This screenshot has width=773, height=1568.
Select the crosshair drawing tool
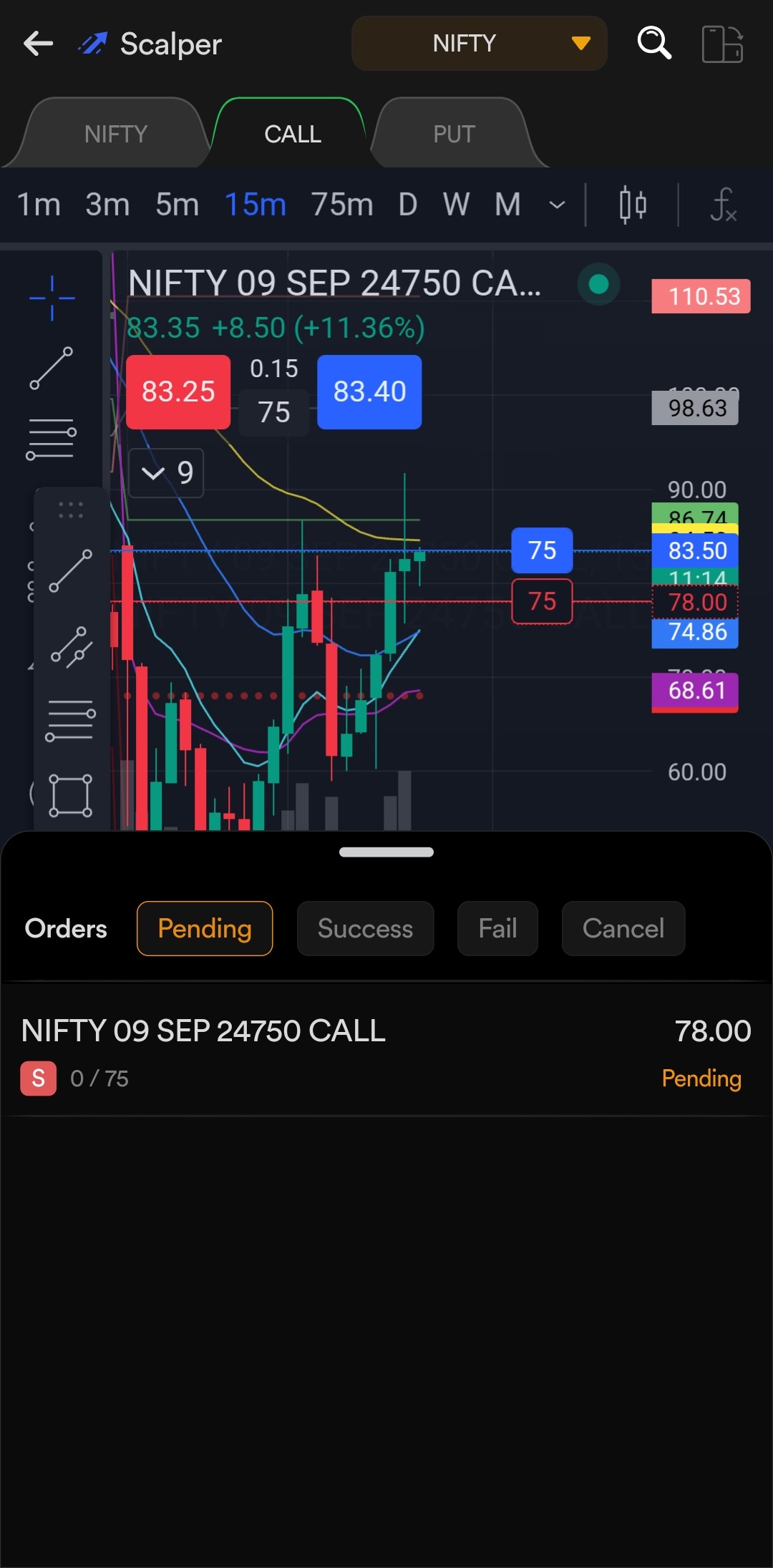[52, 298]
